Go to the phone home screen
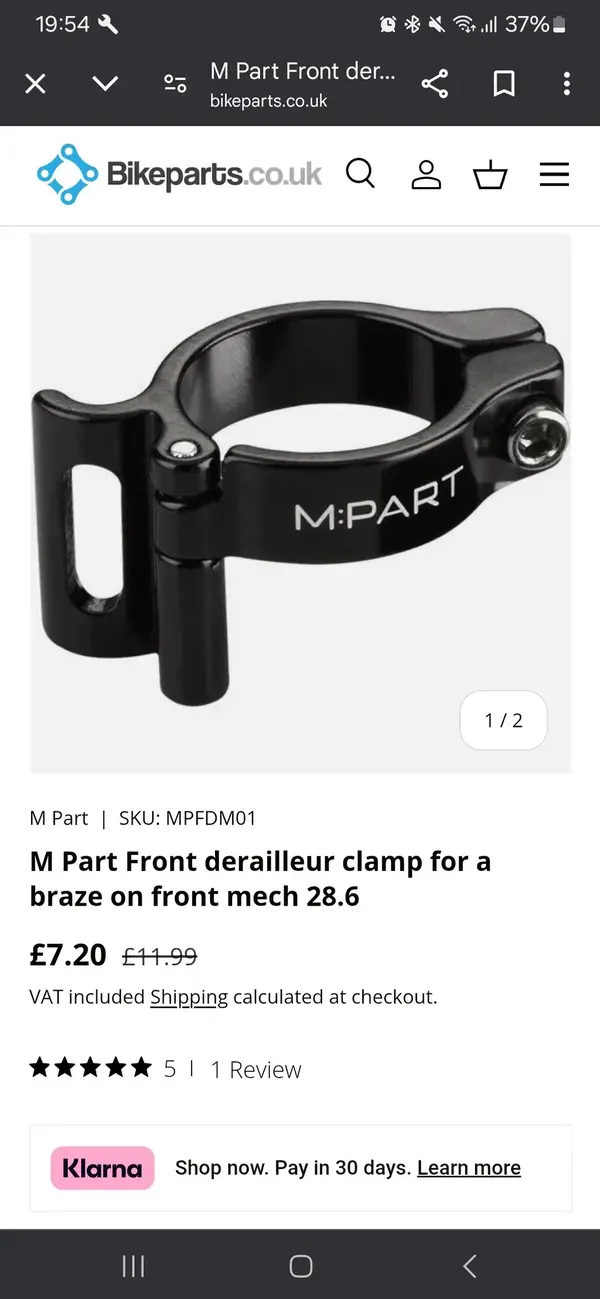600x1299 pixels. [x=300, y=1266]
